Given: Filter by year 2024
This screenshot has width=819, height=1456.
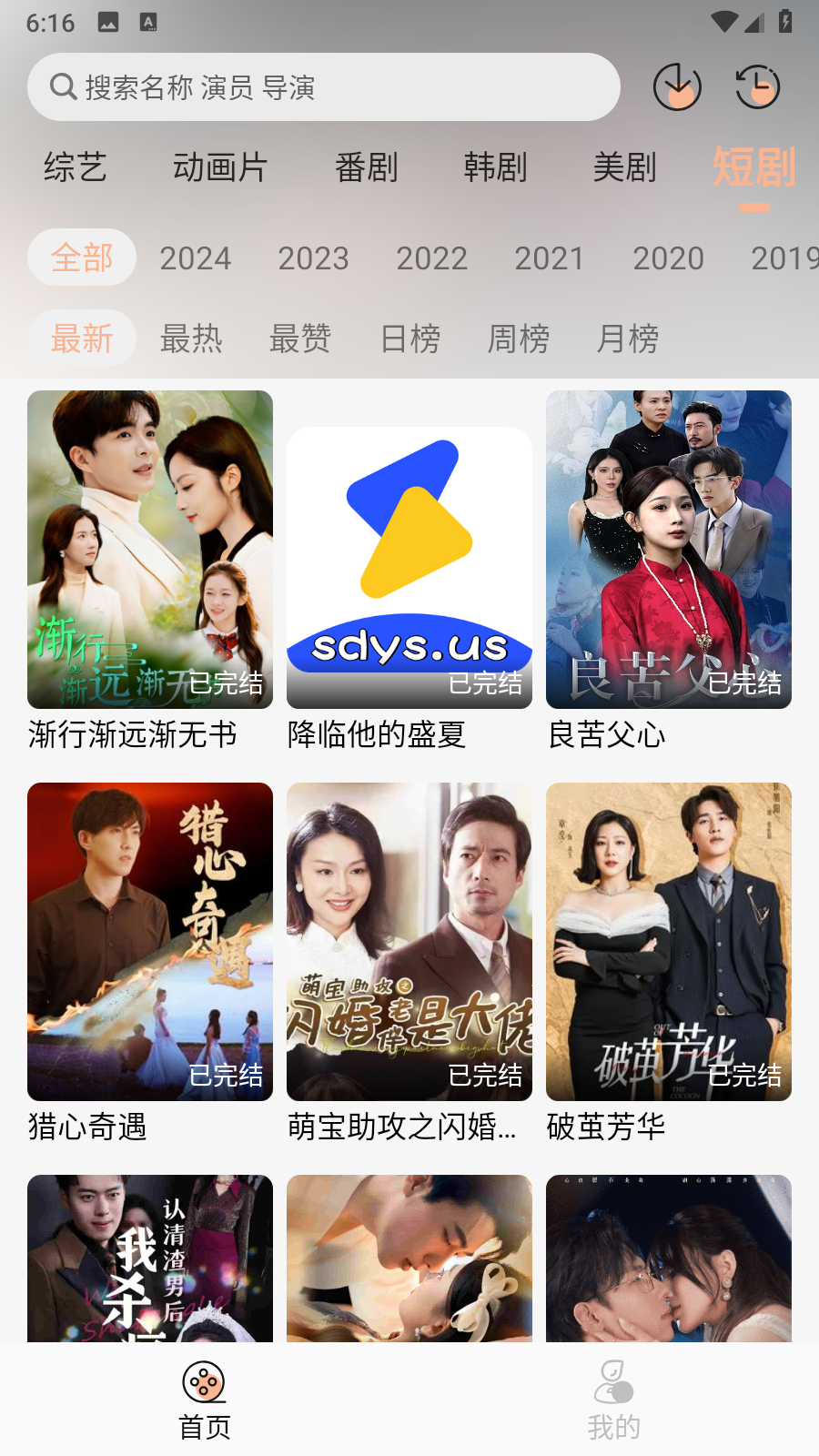Looking at the screenshot, I should (x=196, y=258).
